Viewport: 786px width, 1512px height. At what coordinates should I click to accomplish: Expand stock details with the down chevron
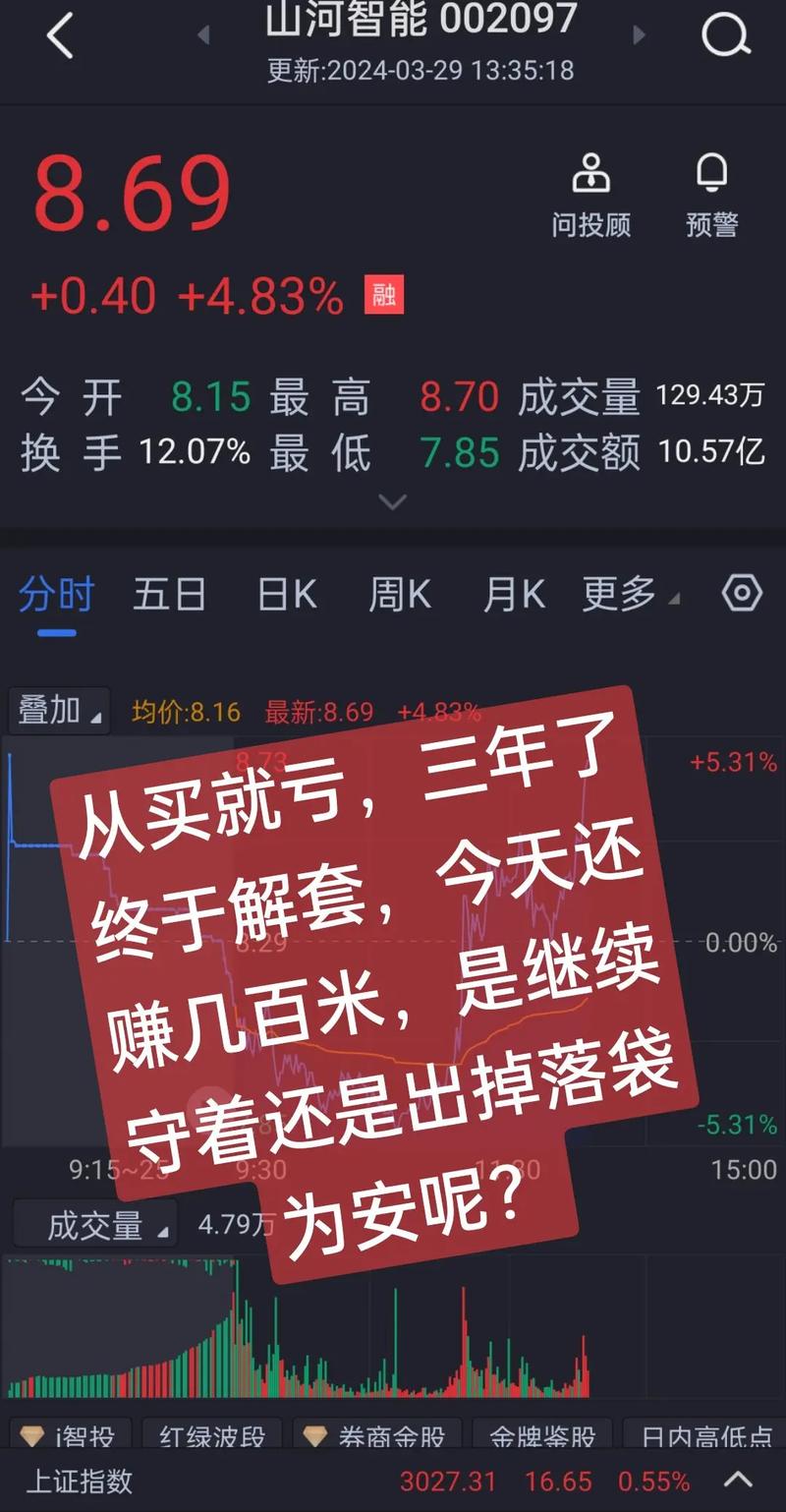click(x=392, y=501)
